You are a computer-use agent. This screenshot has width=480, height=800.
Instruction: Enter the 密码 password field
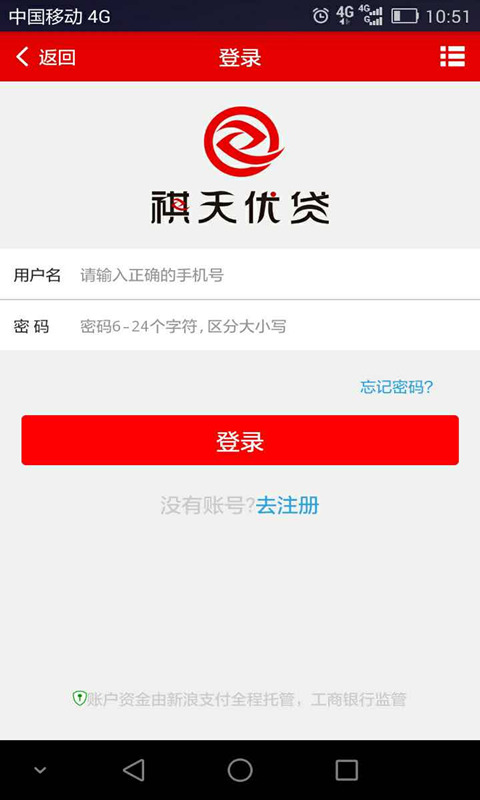pos(240,326)
